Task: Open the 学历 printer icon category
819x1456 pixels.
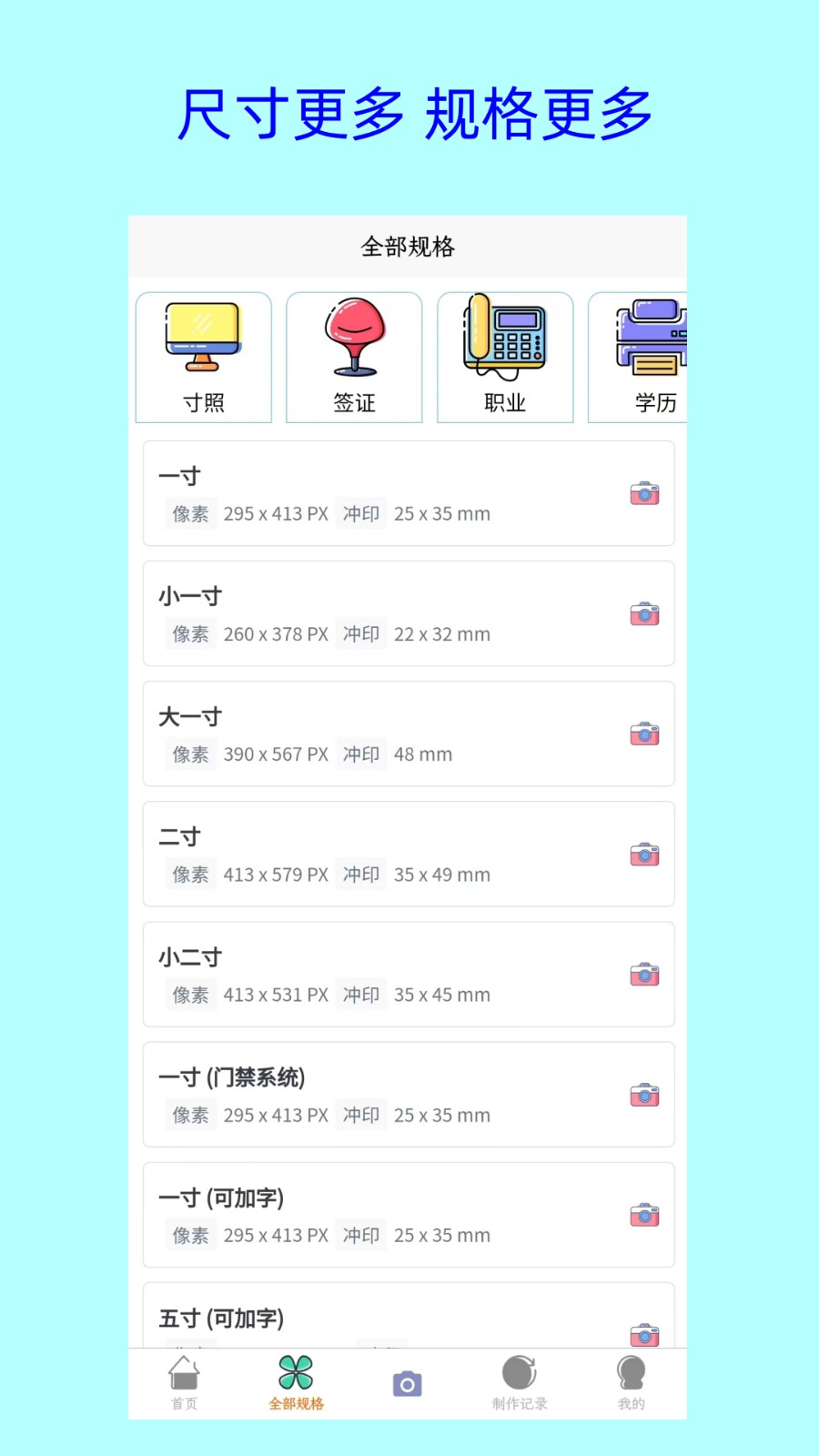Action: pyautogui.click(x=650, y=357)
